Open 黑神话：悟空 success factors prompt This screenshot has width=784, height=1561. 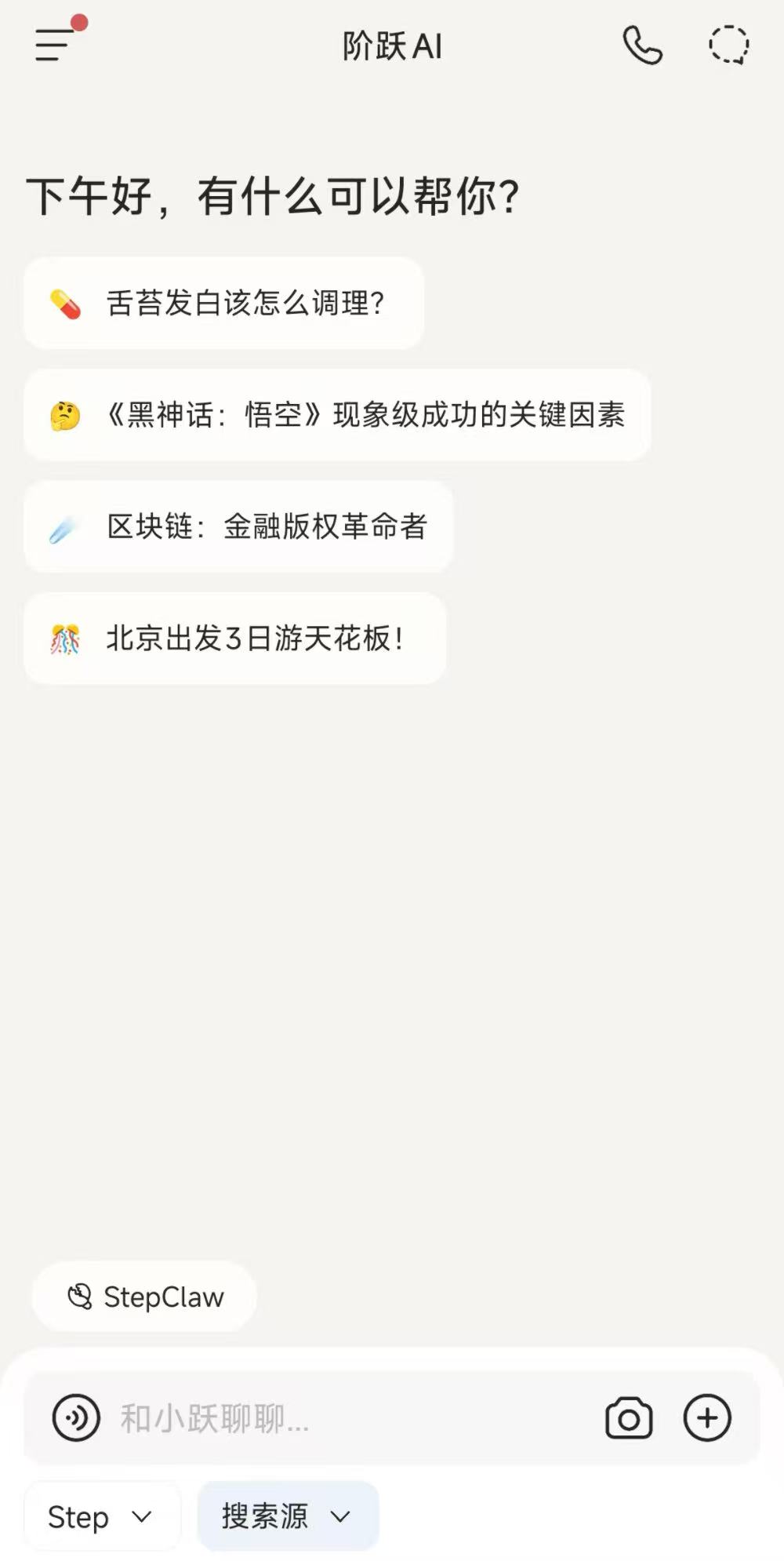coord(337,416)
